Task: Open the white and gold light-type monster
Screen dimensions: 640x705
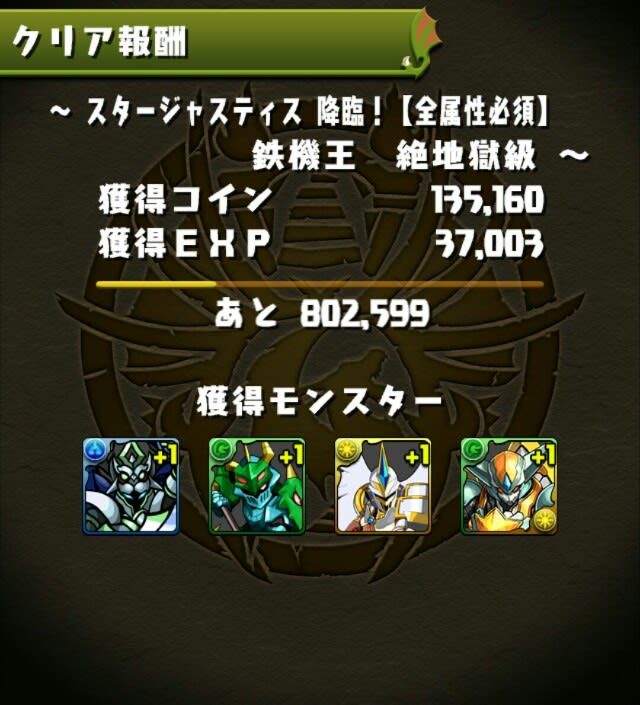Action: [x=383, y=486]
